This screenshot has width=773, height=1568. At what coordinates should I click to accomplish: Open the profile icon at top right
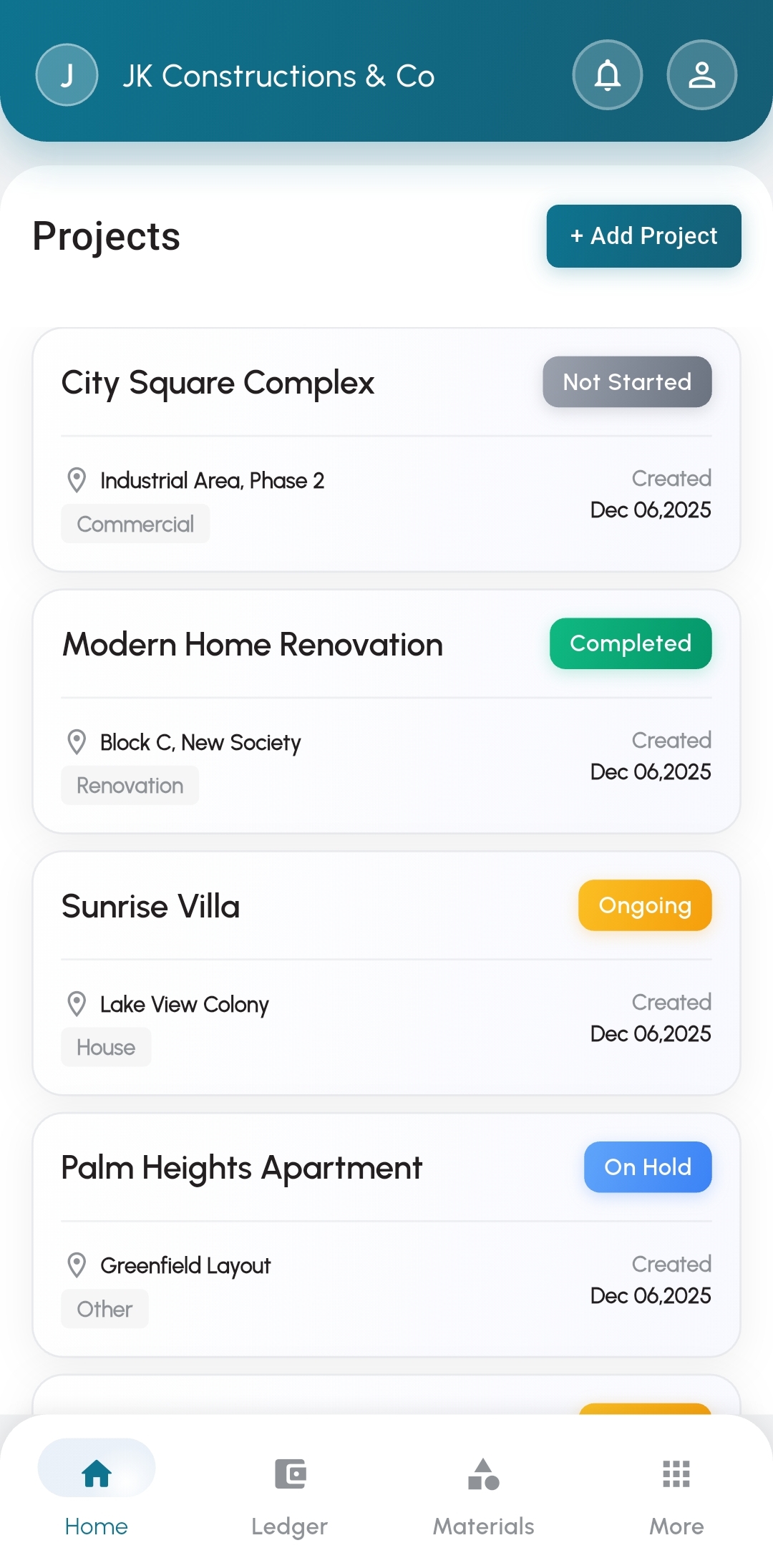tap(701, 74)
